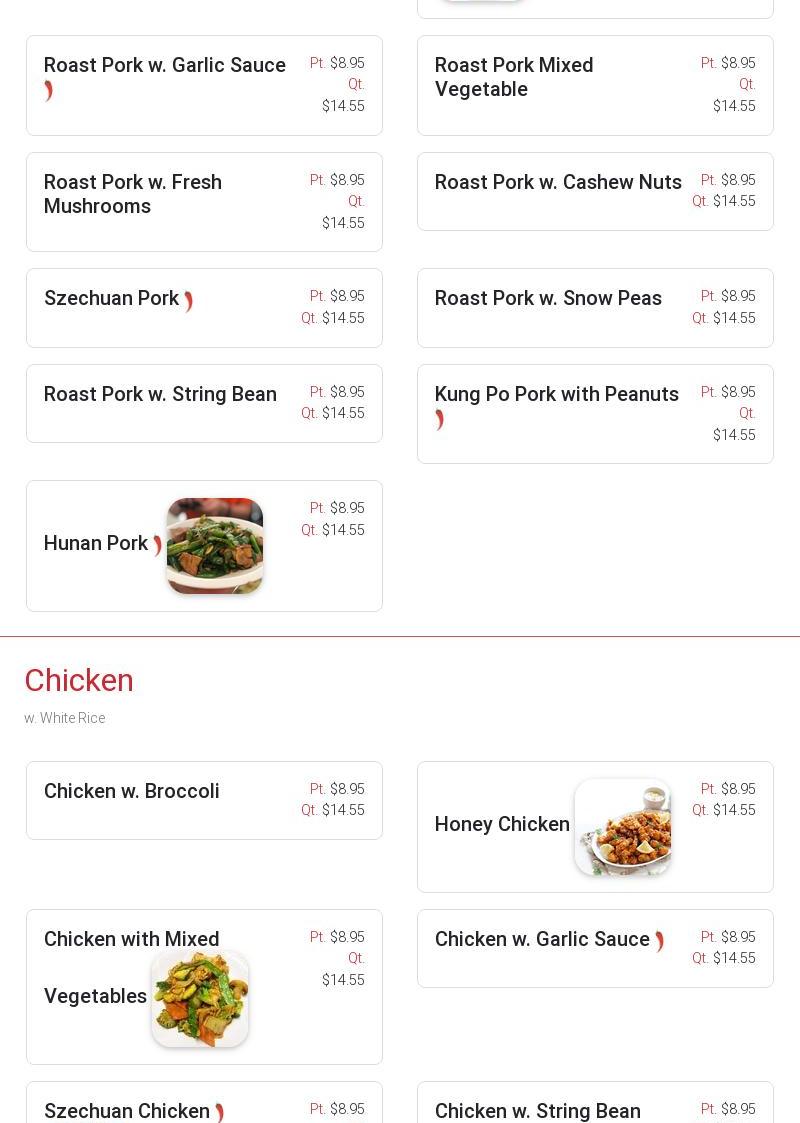Image resolution: width=800 pixels, height=1123 pixels.
Task: Open Roast Pork w. Cashew Nuts
Action: tap(558, 183)
